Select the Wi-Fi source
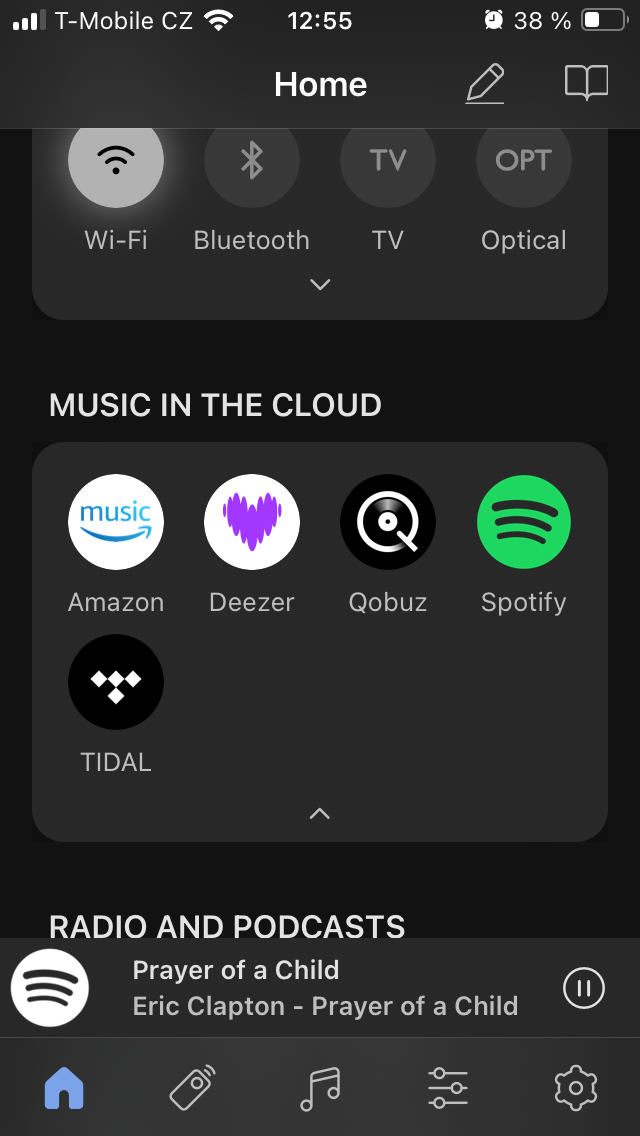 [x=116, y=161]
